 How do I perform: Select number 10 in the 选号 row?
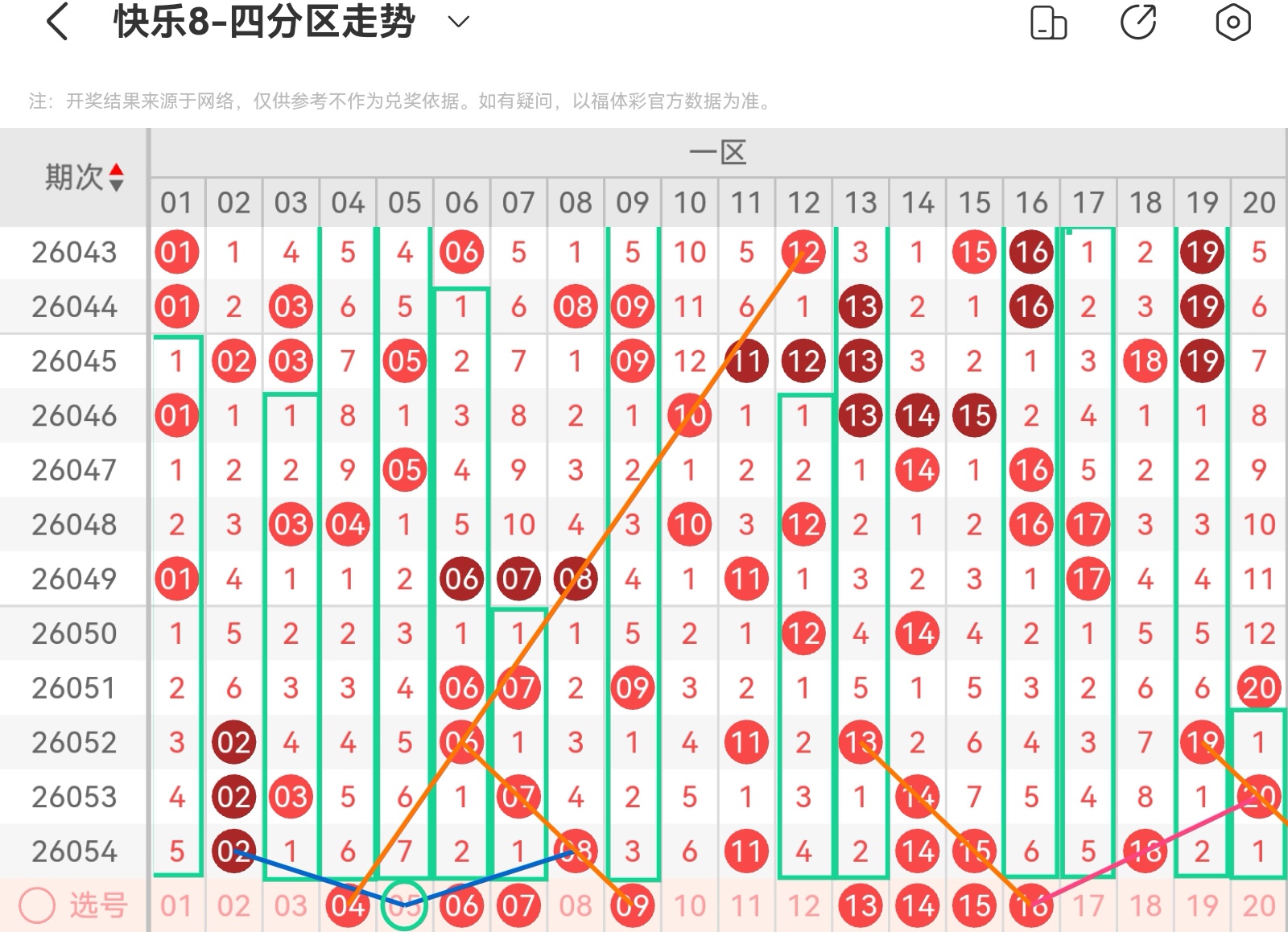coord(690,906)
